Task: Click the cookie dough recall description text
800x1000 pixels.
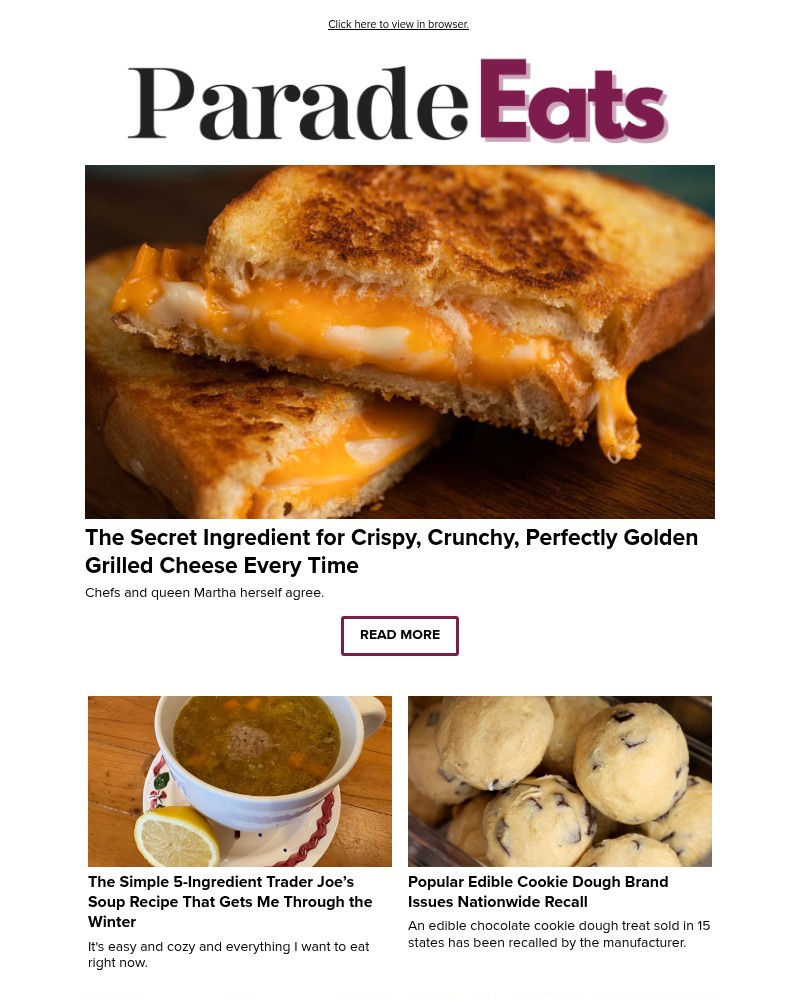Action: click(x=559, y=934)
